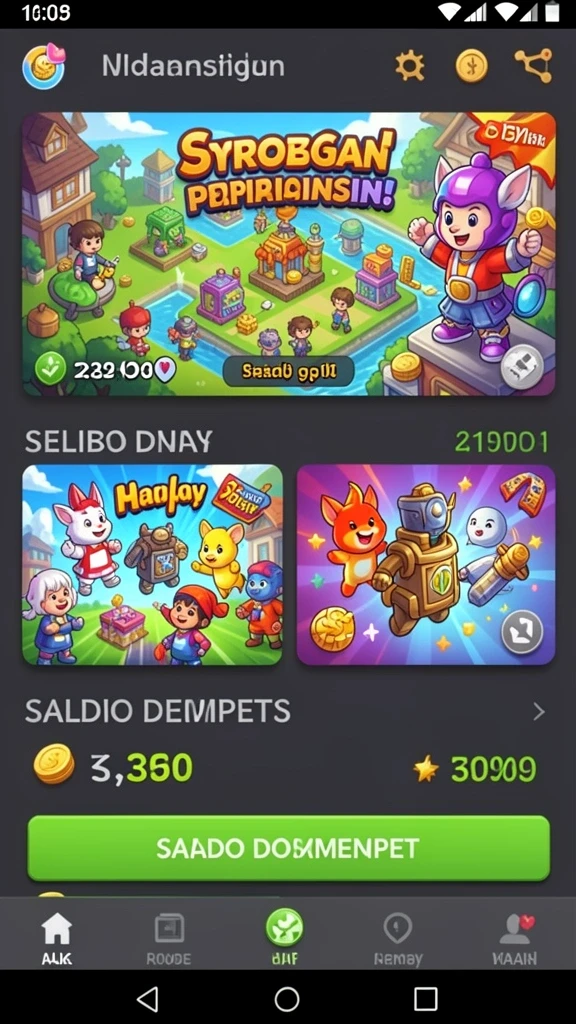This screenshot has height=1024, width=576.
Task: Select the green center tab
Action: tap(284, 938)
